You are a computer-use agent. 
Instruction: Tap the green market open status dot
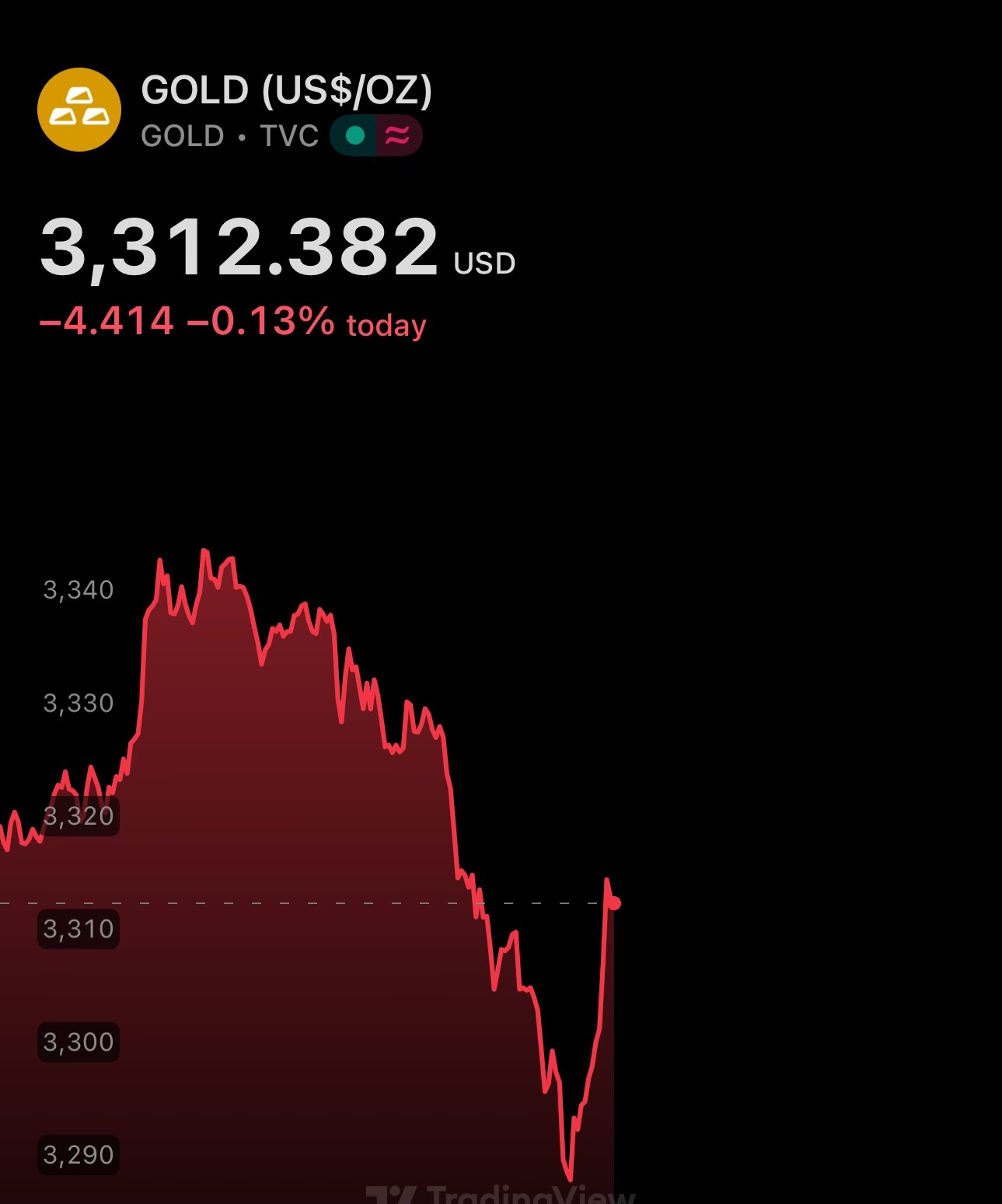(355, 136)
